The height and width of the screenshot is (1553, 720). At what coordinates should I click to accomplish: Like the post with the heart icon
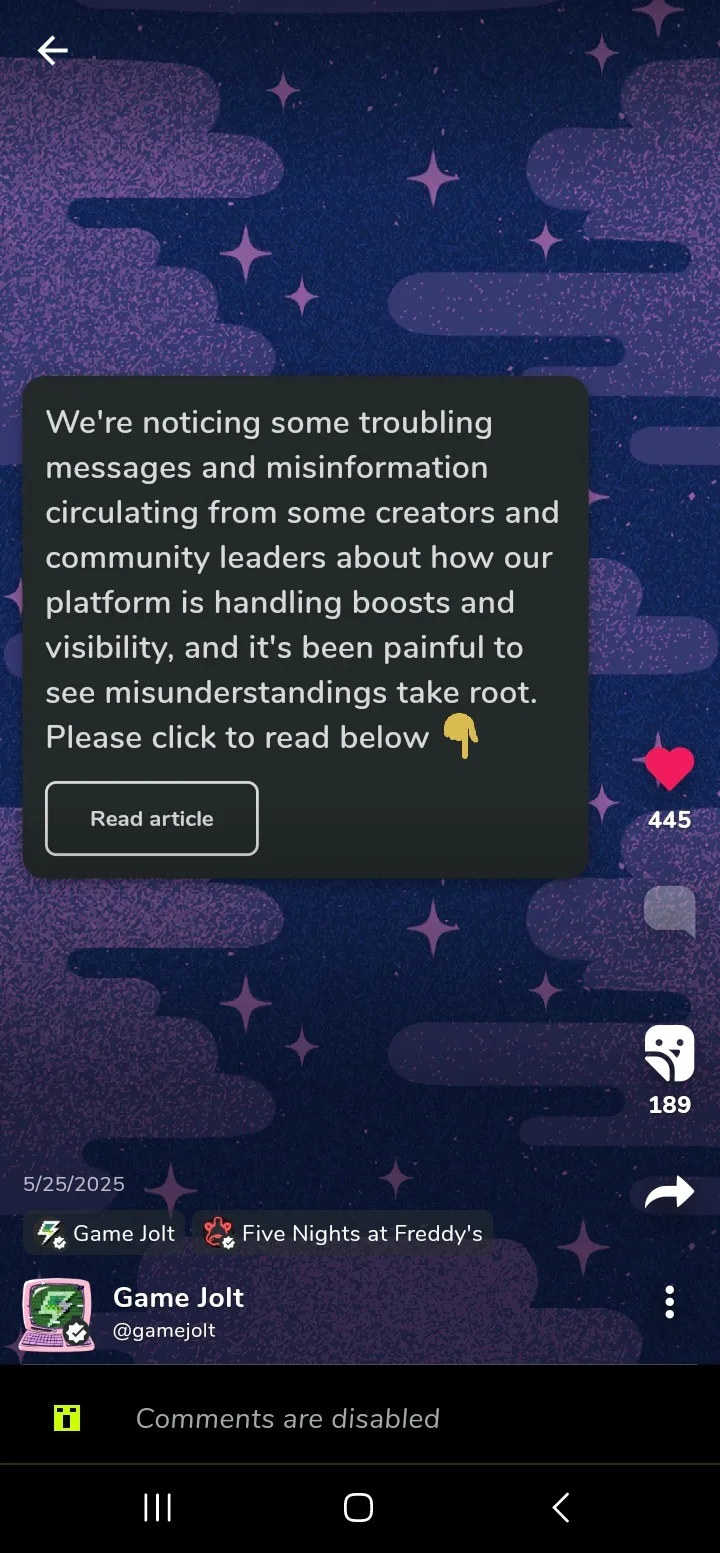[x=669, y=769]
